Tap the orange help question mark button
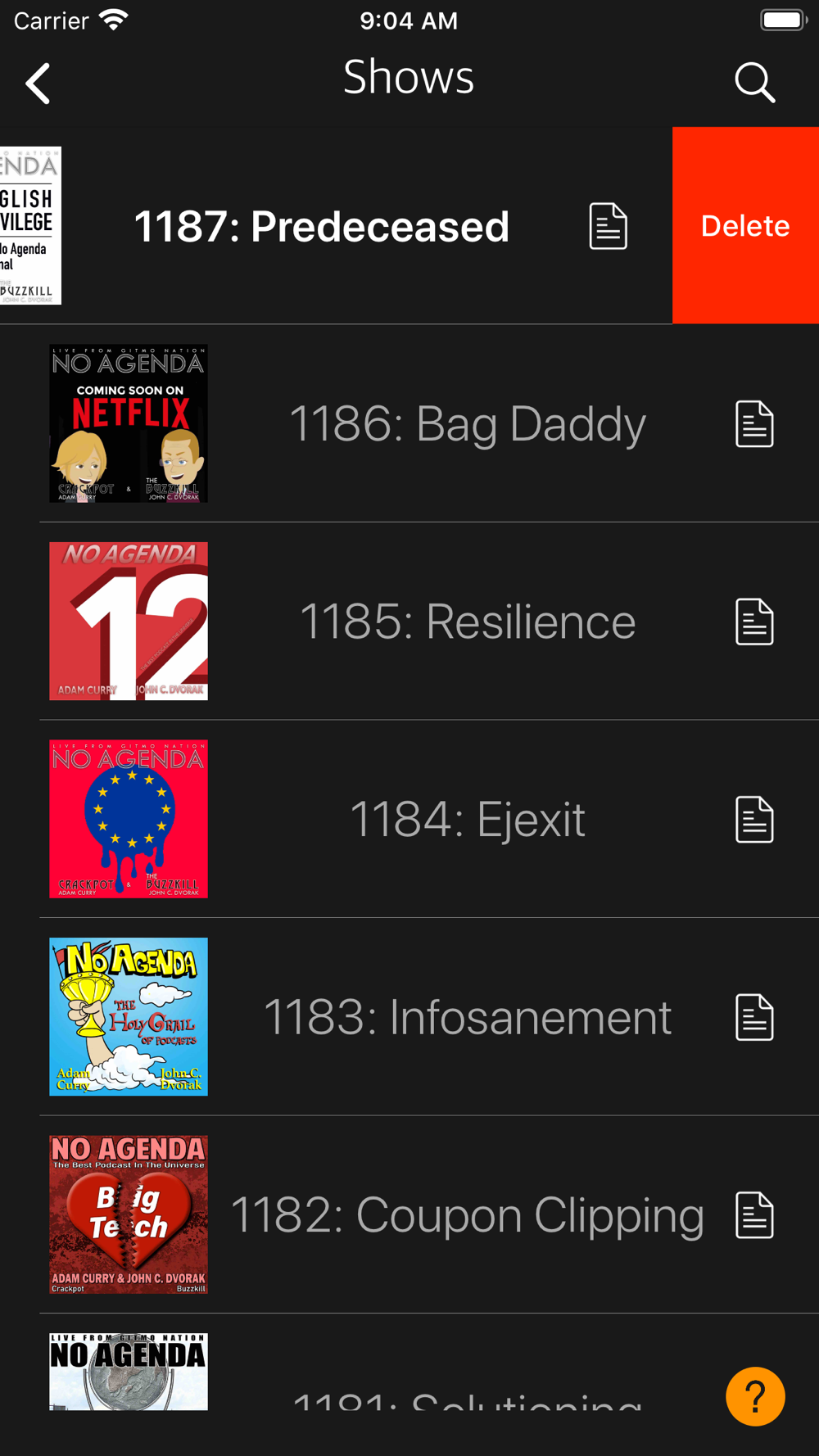This screenshot has height=1456, width=819. [x=755, y=1396]
